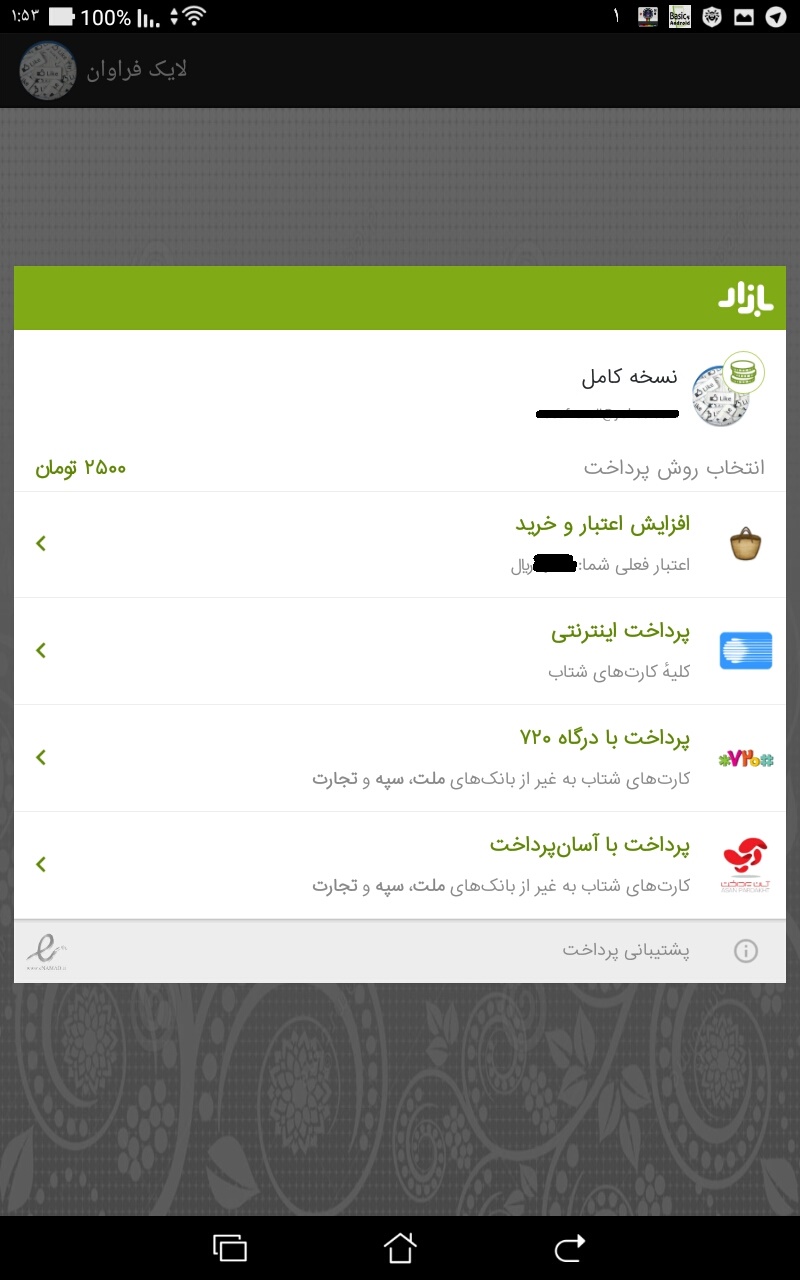Go back with system back button
Viewport: 800px width, 1280px height.
569,1247
